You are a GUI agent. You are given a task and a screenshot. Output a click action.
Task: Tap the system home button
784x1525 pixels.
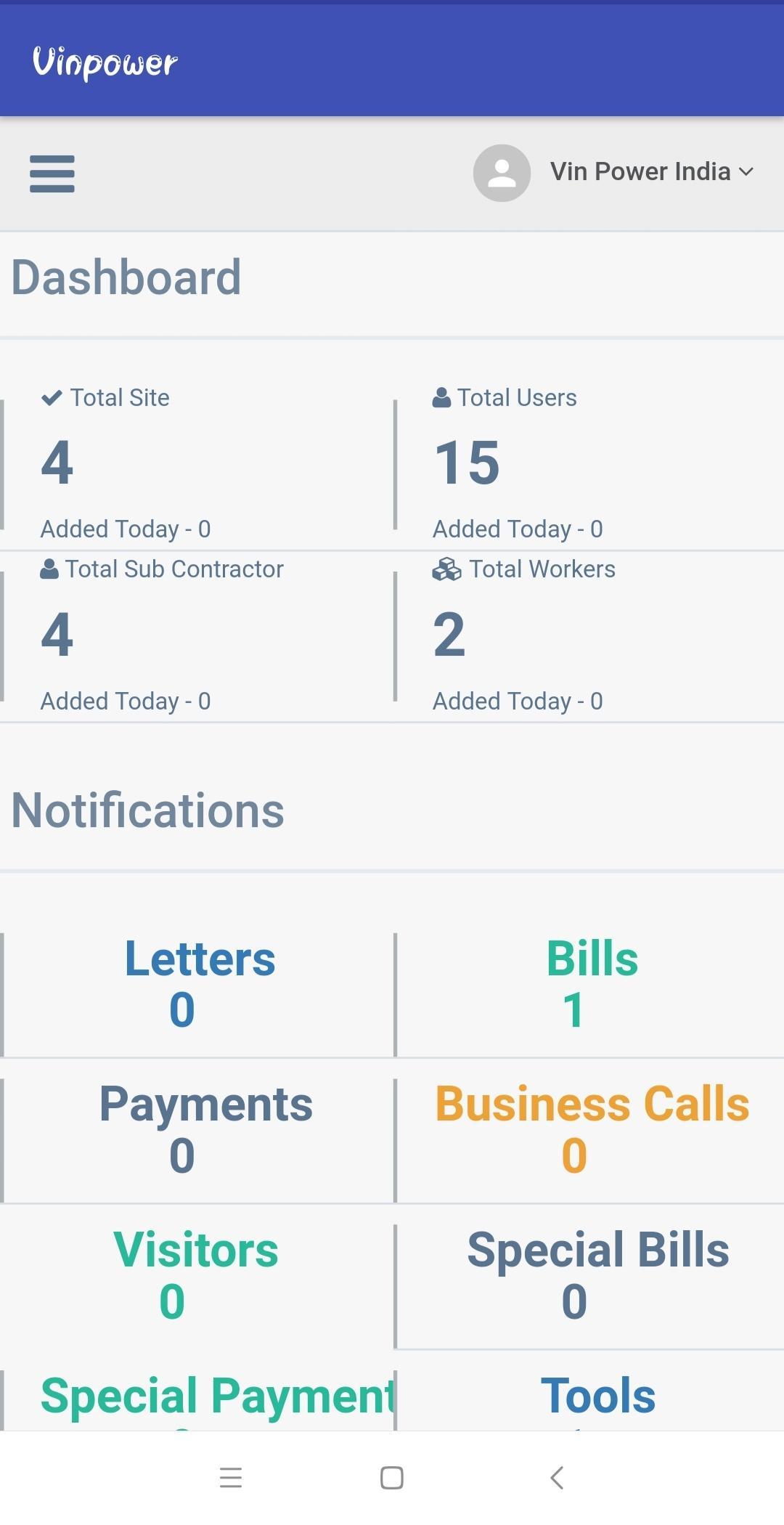[392, 1477]
